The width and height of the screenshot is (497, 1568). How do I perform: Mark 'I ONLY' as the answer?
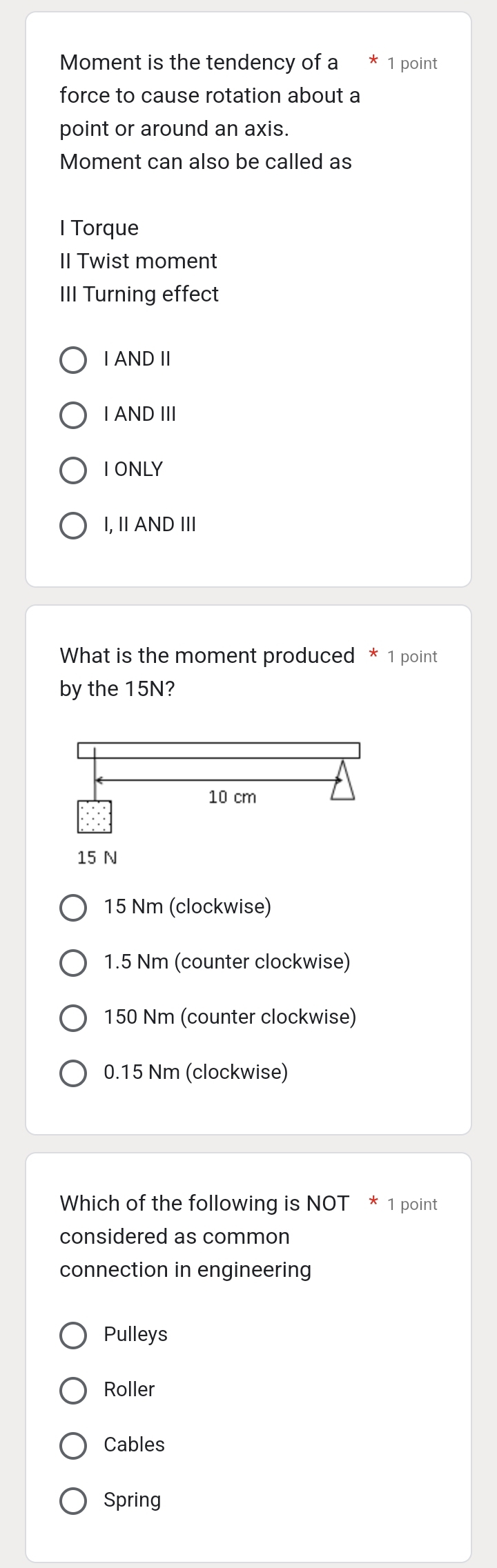click(x=73, y=470)
